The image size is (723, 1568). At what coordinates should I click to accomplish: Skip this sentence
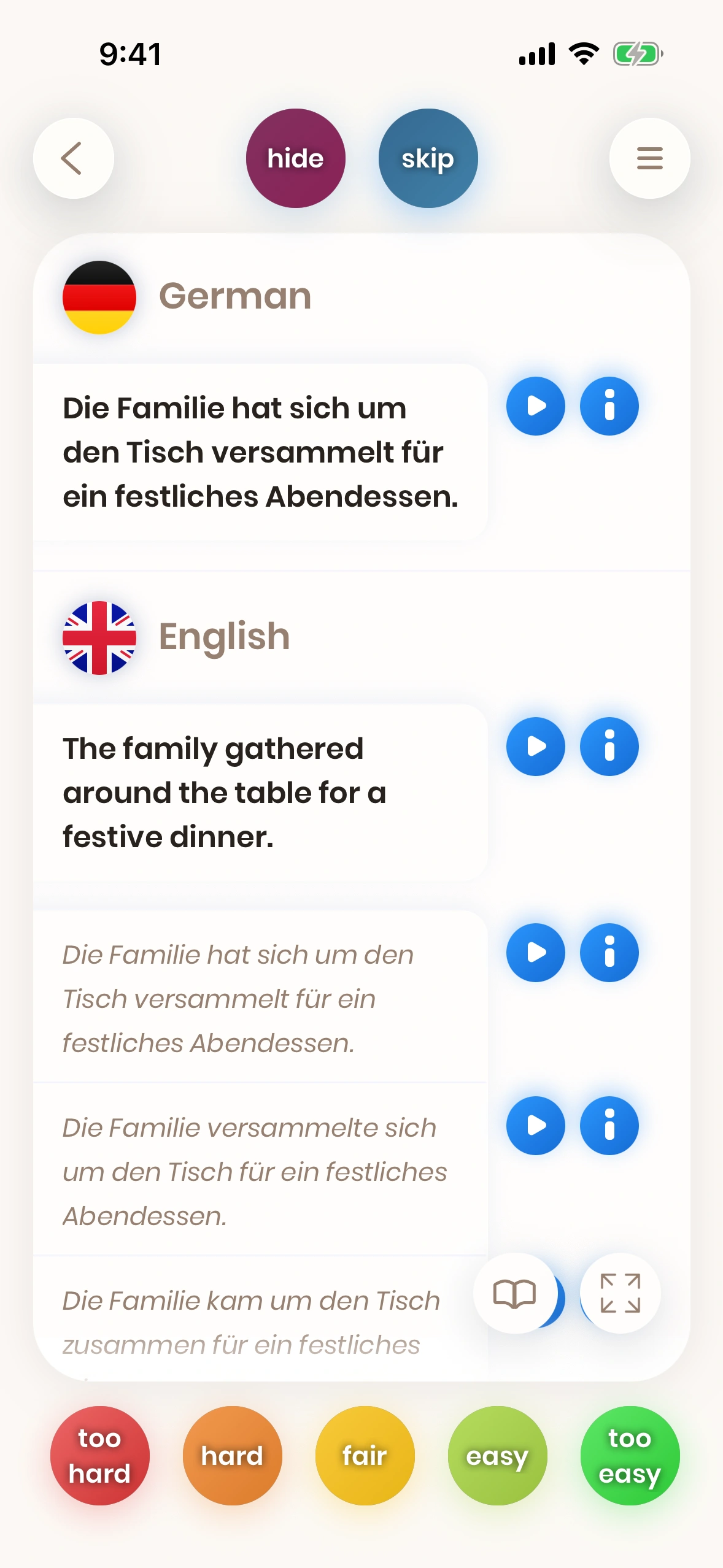[428, 158]
